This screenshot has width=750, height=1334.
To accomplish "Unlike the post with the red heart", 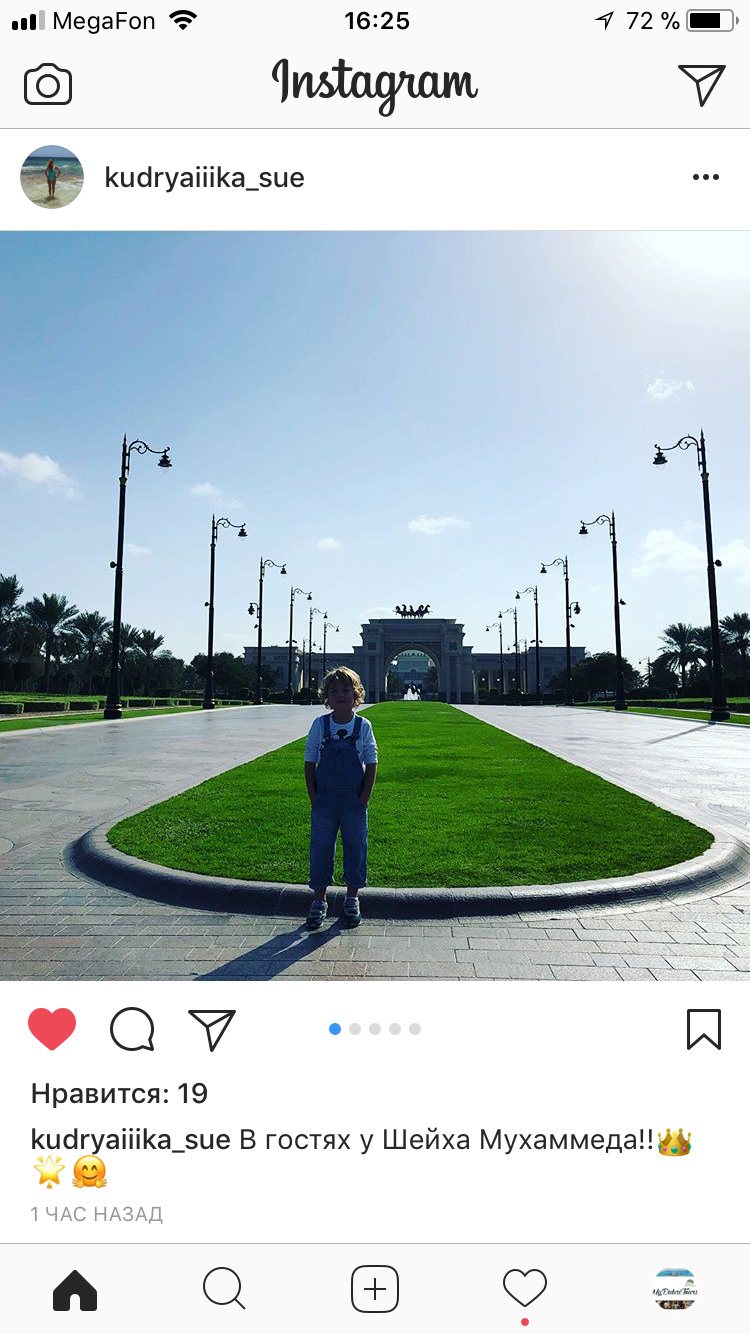I will (x=52, y=1028).
